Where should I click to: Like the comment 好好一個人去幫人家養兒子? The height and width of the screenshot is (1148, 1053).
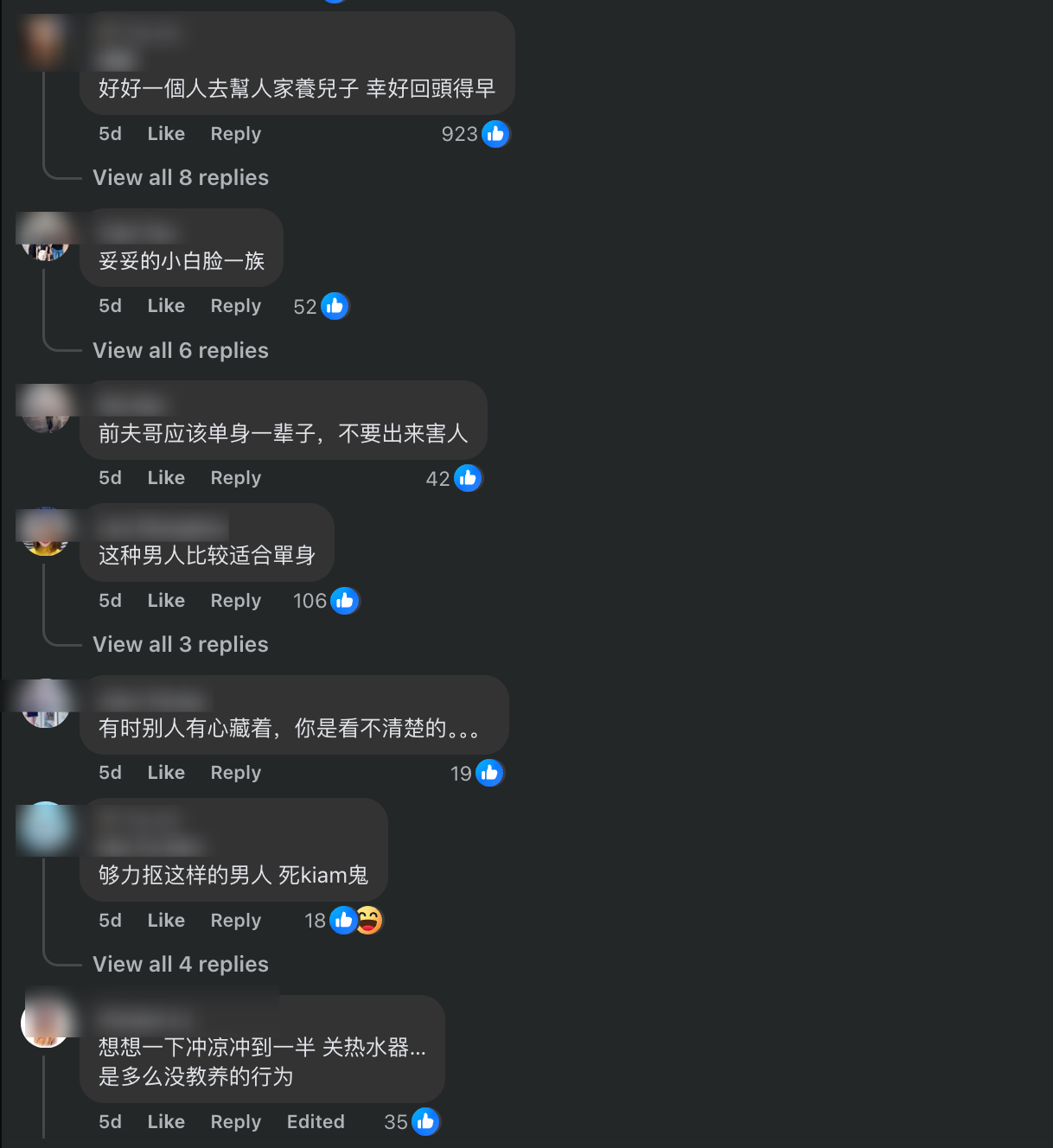coord(166,134)
